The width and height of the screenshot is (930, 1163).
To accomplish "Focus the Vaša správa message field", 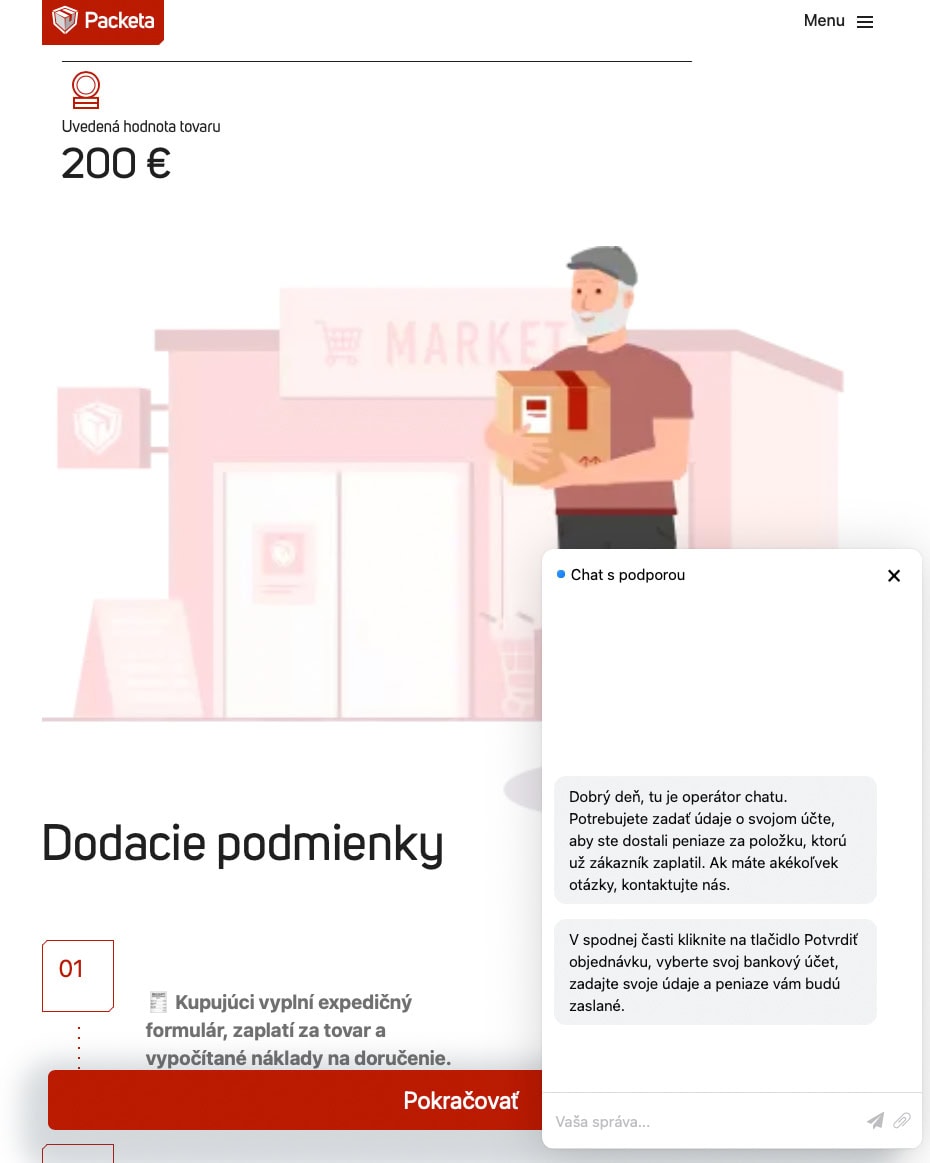I will [x=700, y=1121].
